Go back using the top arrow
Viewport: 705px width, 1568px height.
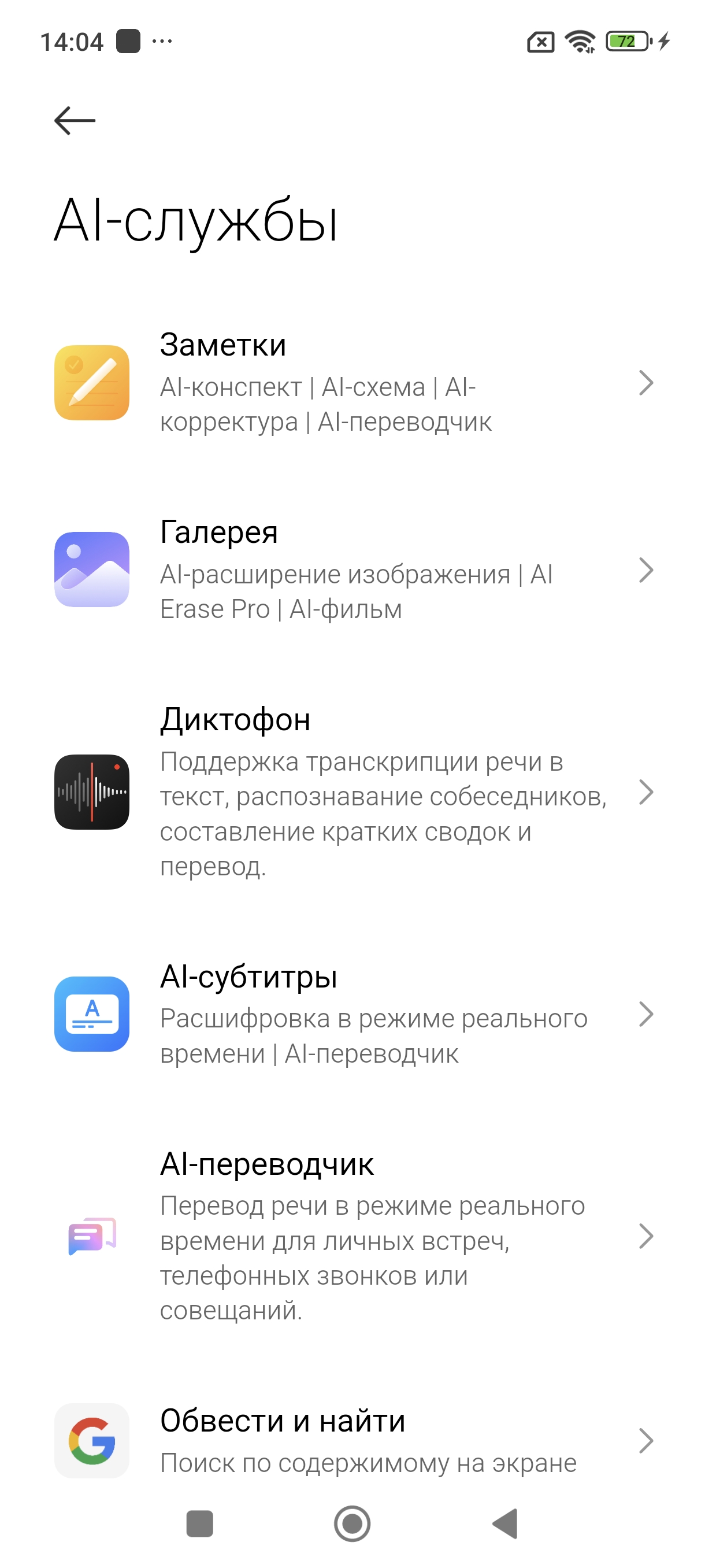coord(75,120)
